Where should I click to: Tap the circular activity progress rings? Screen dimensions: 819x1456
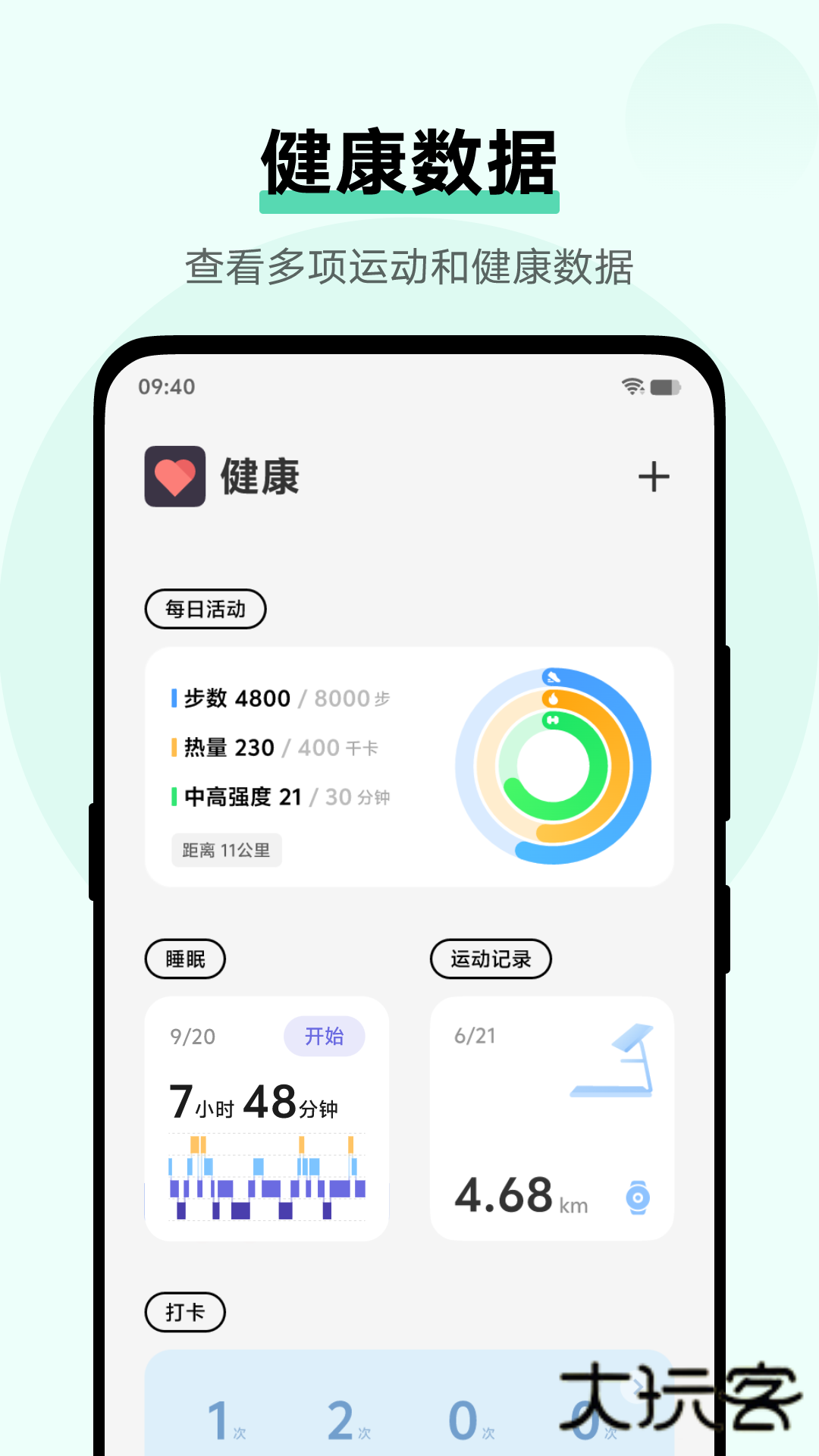556,766
